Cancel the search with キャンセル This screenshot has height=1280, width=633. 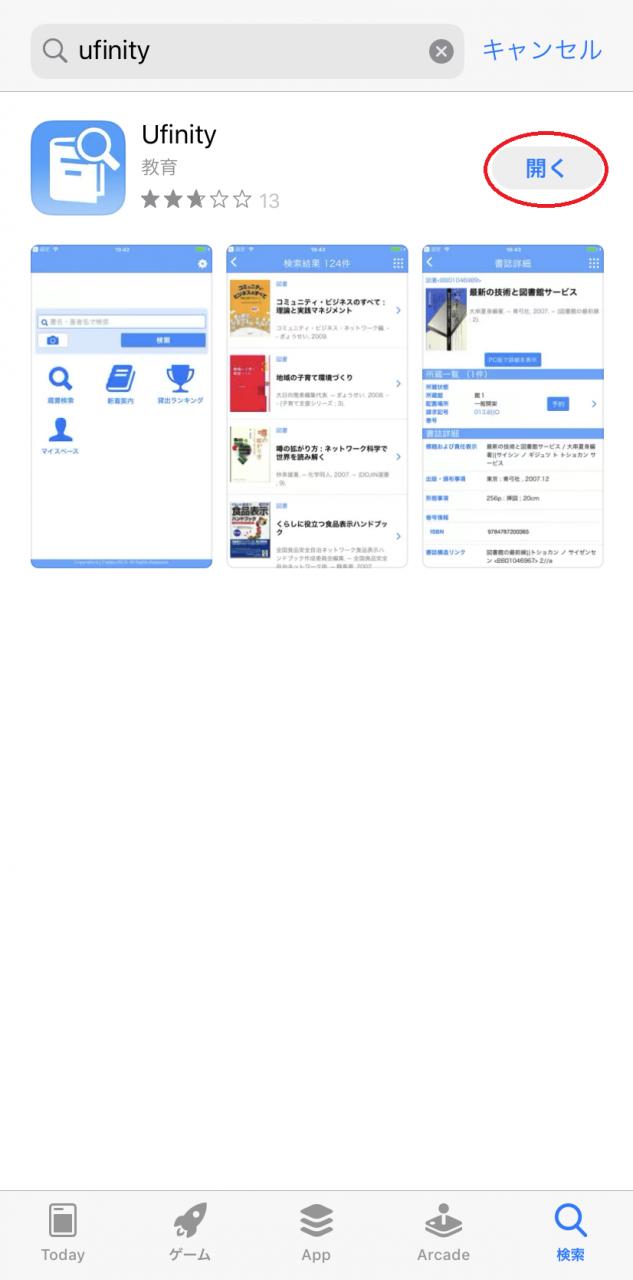coord(541,50)
